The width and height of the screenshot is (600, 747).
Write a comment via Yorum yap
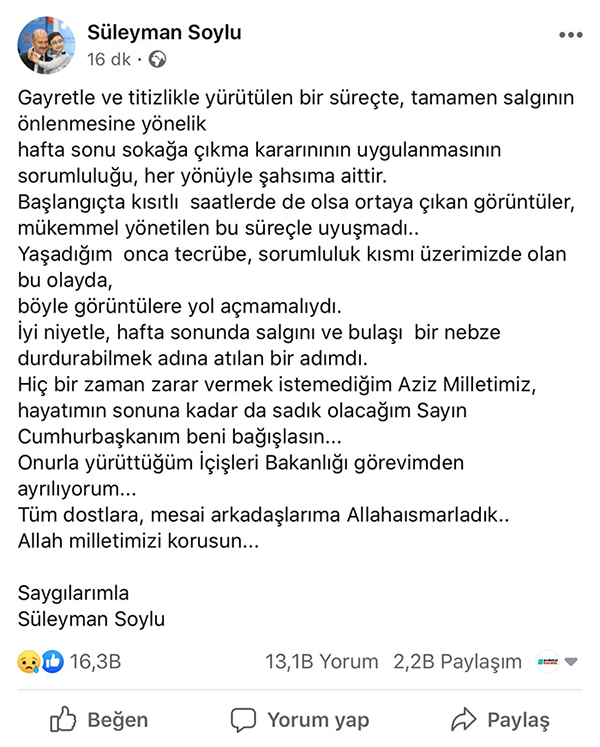tap(299, 719)
